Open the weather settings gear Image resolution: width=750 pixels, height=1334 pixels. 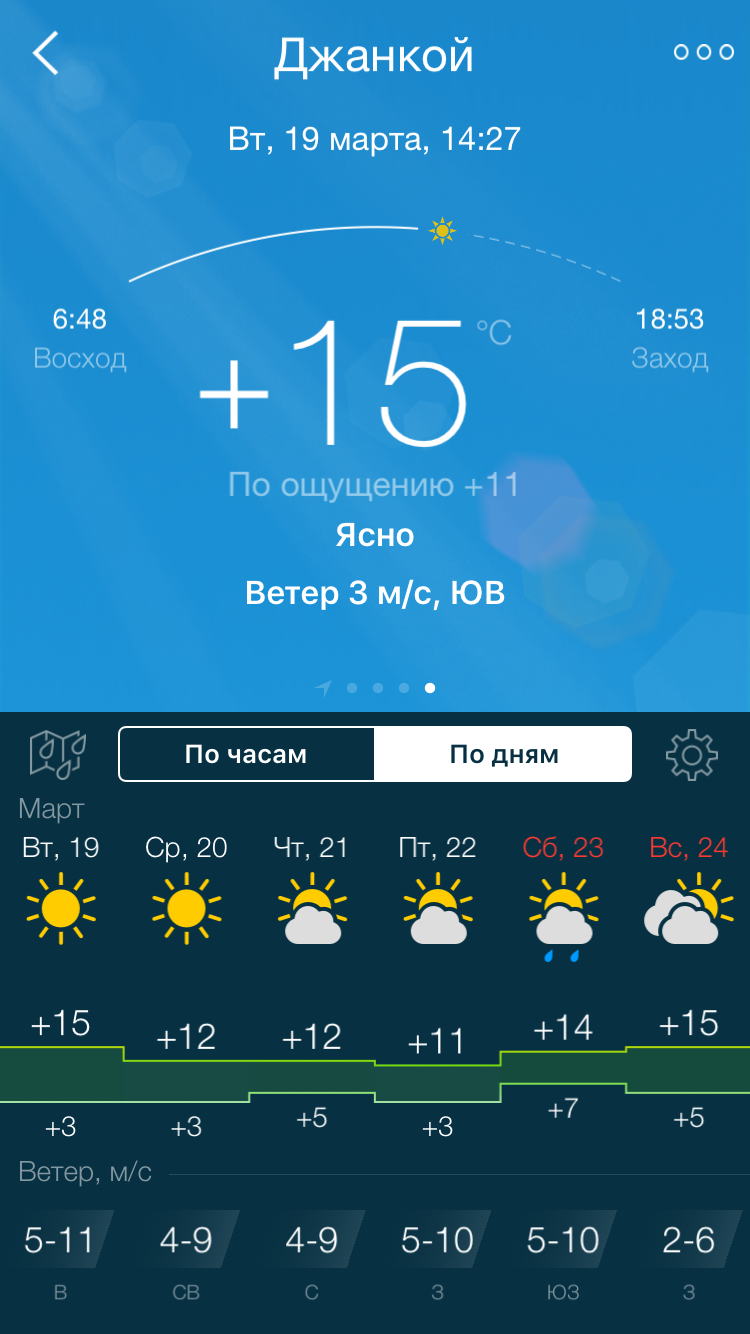(x=692, y=754)
